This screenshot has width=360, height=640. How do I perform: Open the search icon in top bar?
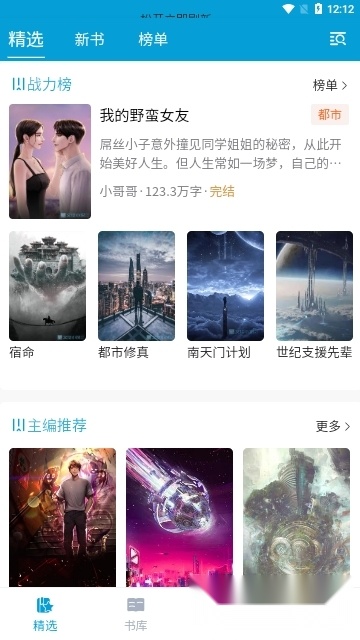[338, 39]
